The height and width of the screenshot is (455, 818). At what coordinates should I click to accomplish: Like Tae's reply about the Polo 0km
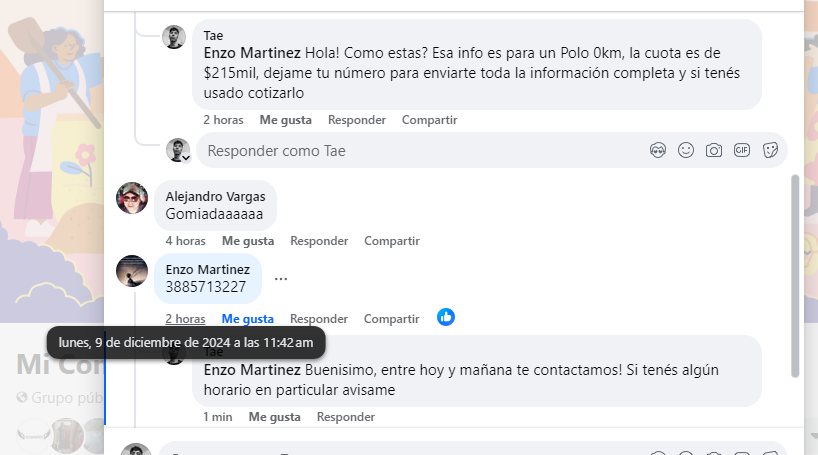coord(286,120)
